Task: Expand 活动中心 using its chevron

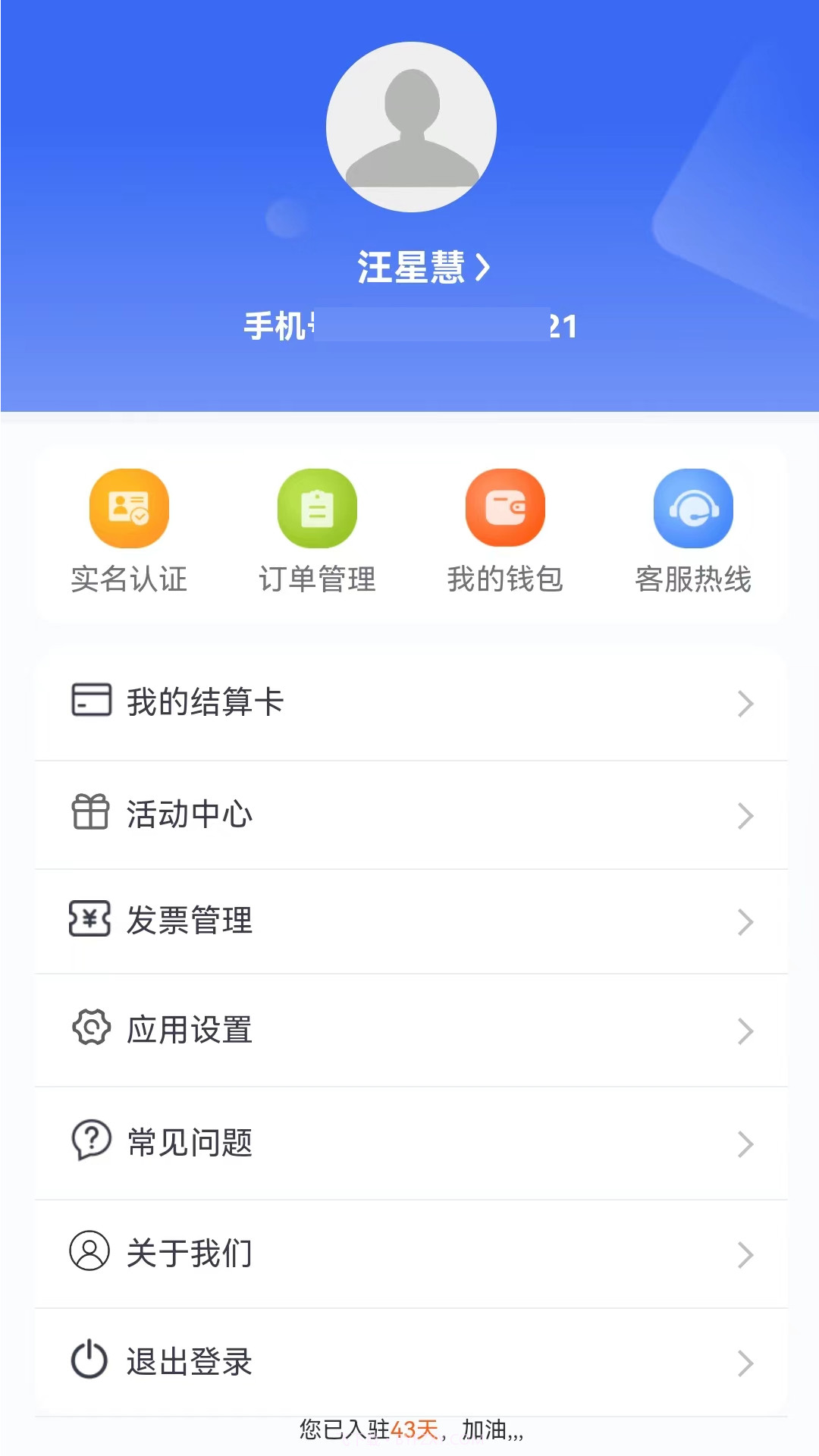Action: [745, 817]
